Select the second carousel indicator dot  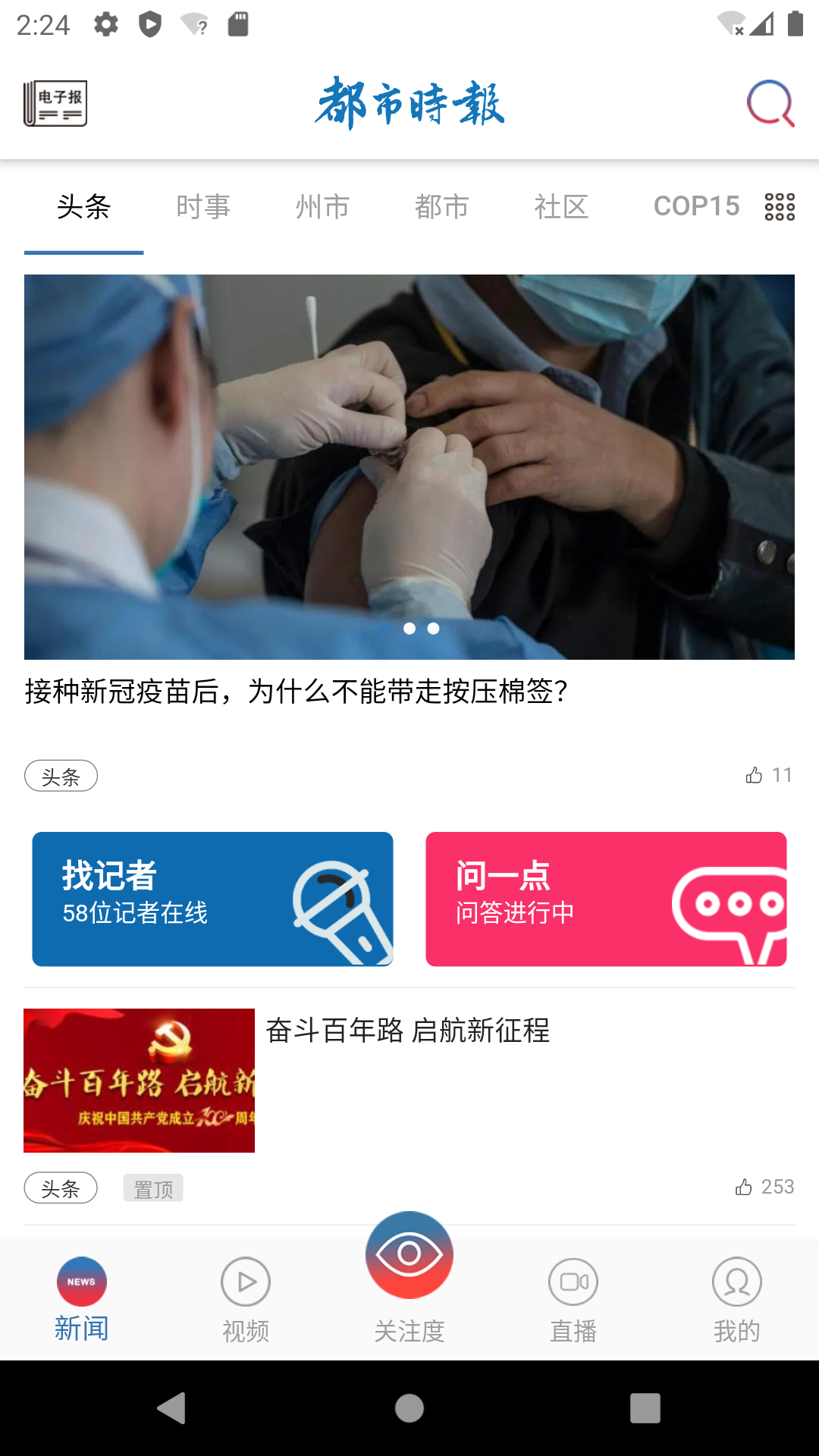coord(409,628)
